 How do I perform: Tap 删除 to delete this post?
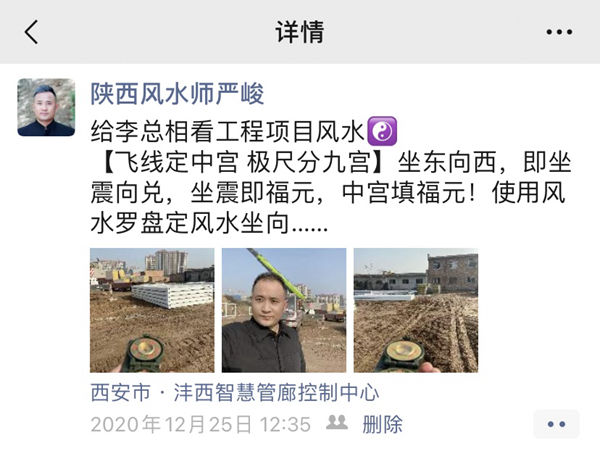[x=381, y=424]
